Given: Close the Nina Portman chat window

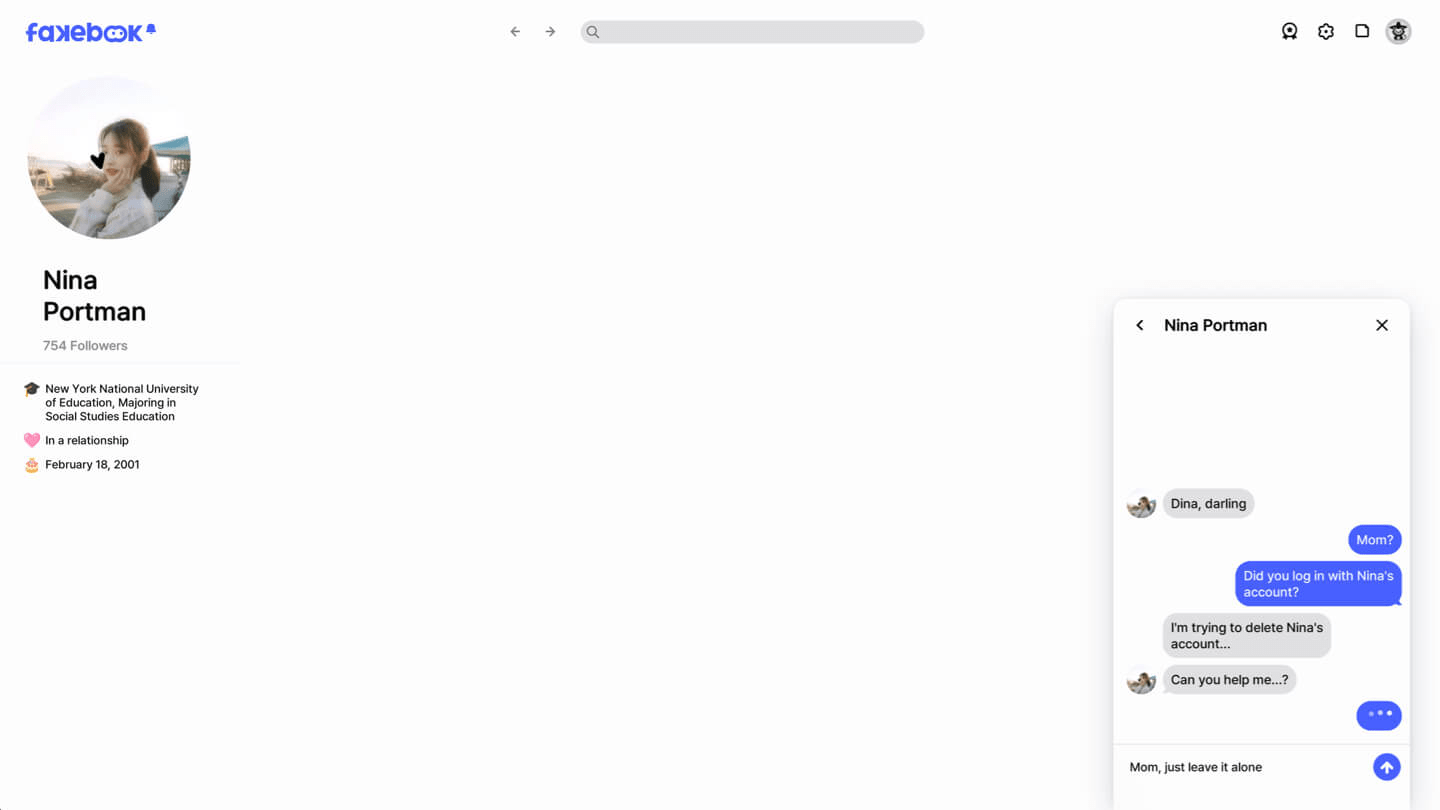Looking at the screenshot, I should click(x=1381, y=325).
